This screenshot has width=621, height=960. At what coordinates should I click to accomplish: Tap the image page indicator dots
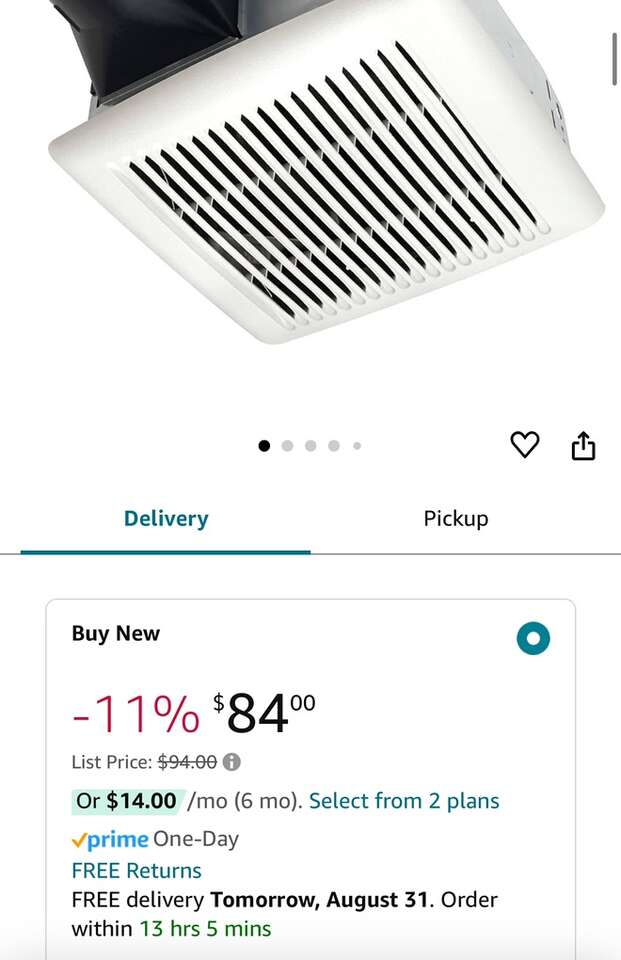(310, 446)
